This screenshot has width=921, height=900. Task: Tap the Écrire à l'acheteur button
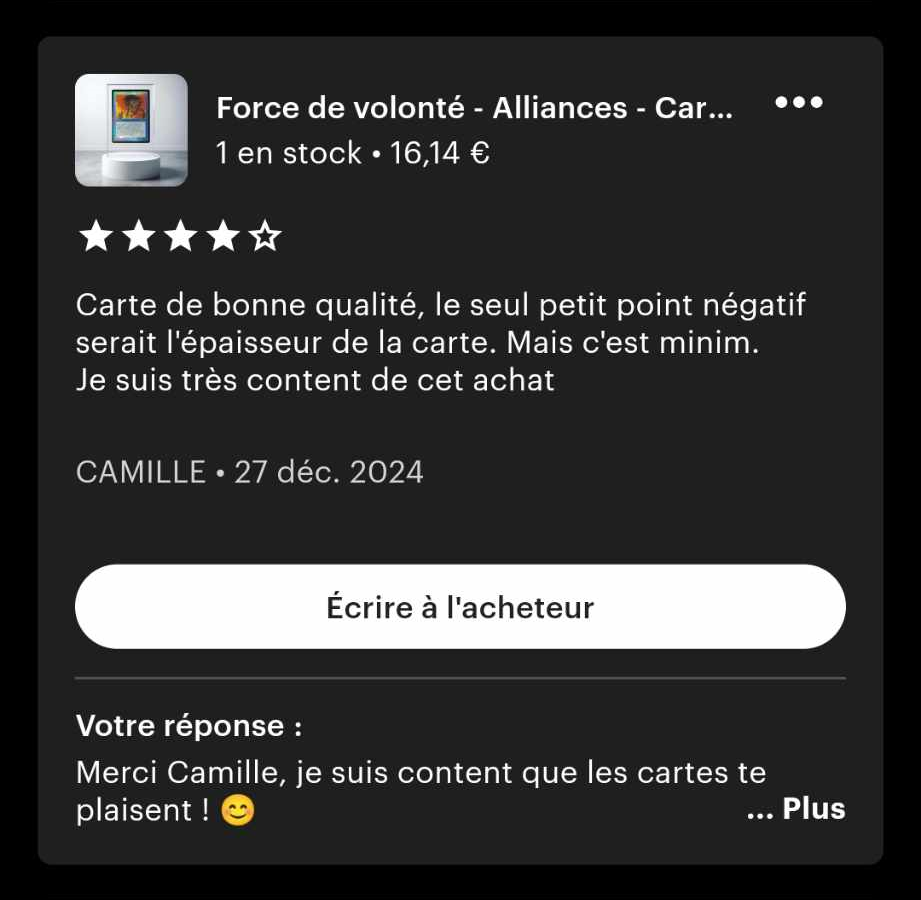[x=460, y=607]
